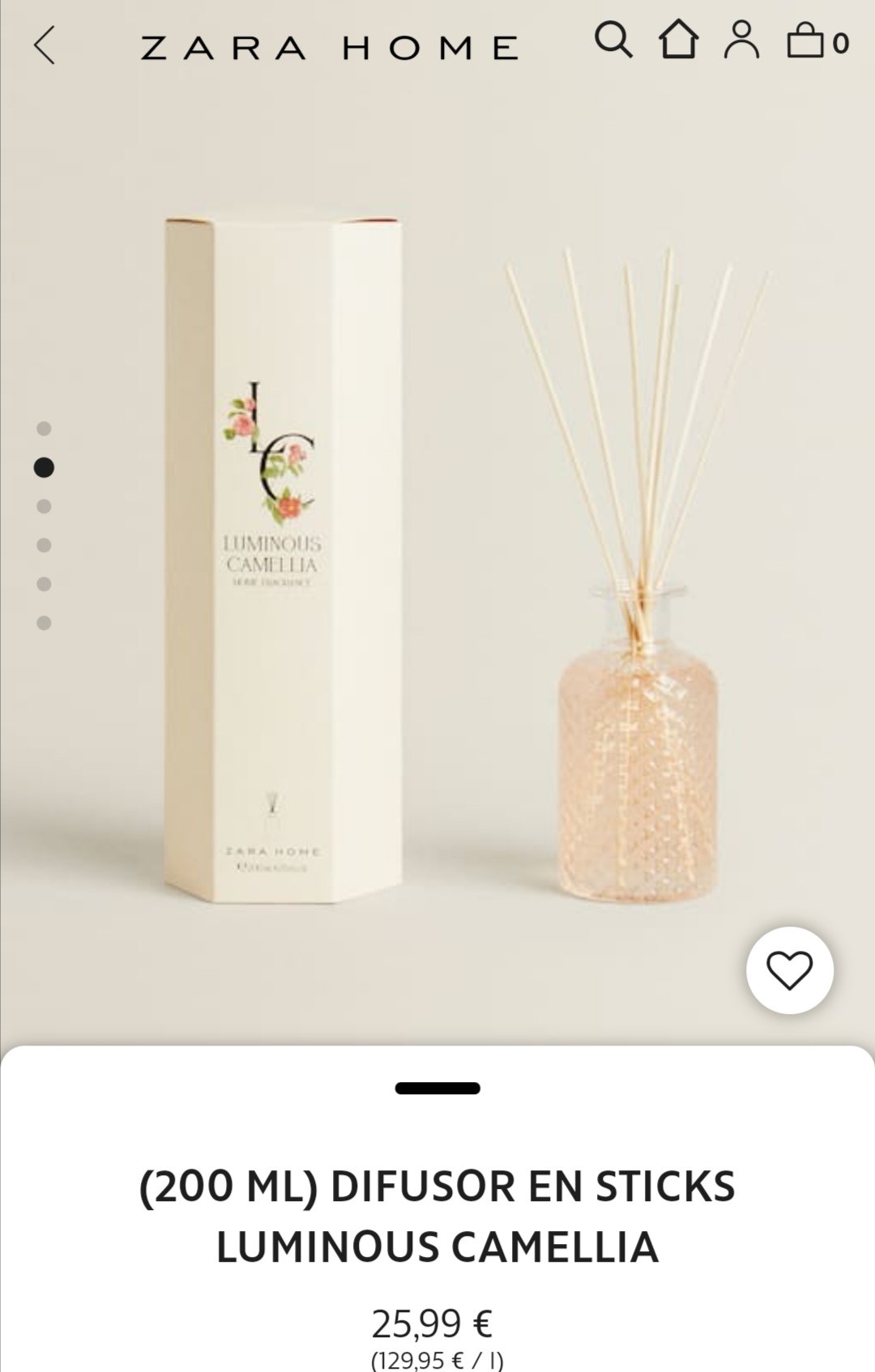Go back with the arrow icon
Image resolution: width=875 pixels, height=1372 pixels.
click(x=45, y=45)
